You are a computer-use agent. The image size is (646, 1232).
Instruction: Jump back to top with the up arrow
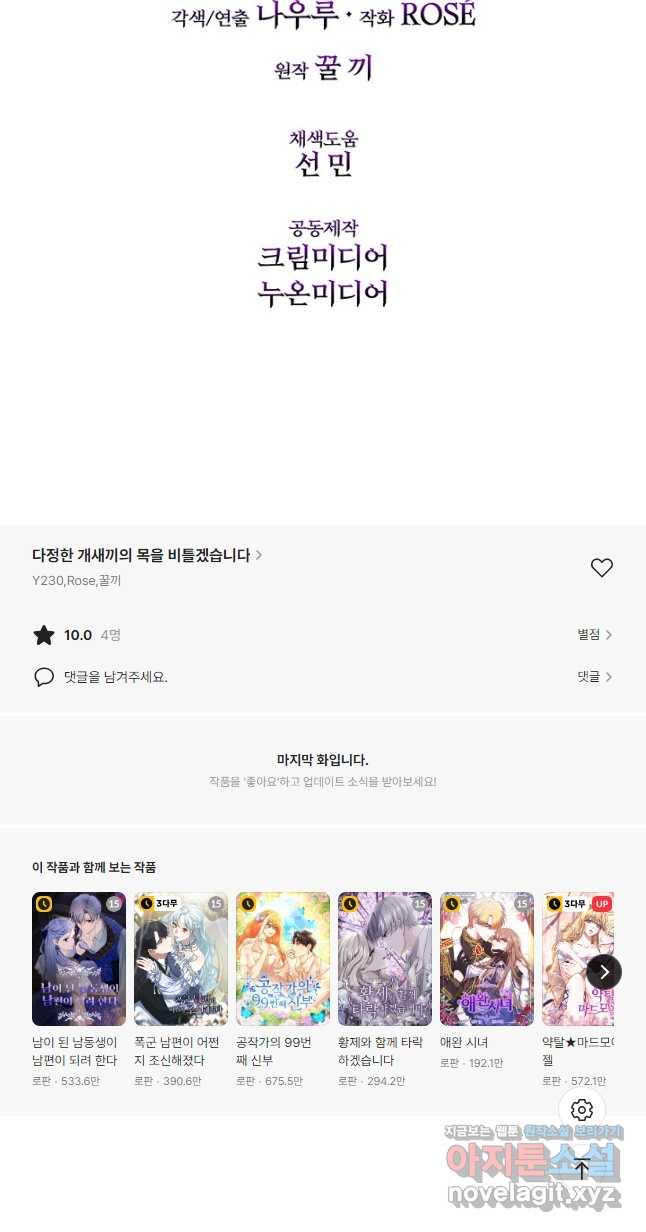click(x=582, y=1168)
